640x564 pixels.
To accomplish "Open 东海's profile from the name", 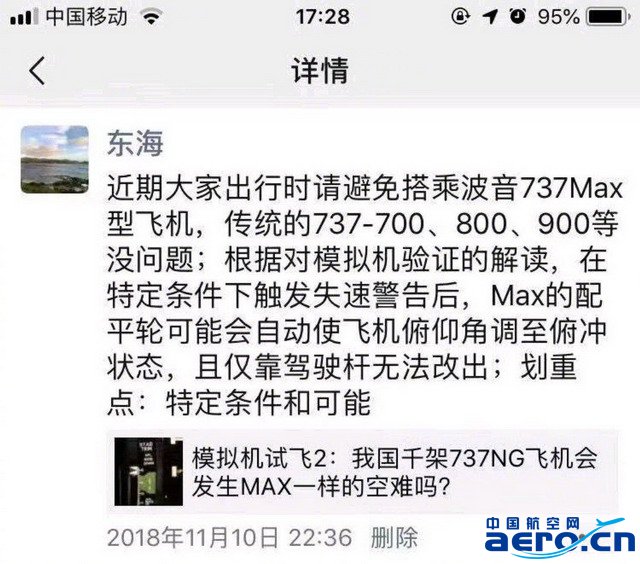I will point(134,142).
